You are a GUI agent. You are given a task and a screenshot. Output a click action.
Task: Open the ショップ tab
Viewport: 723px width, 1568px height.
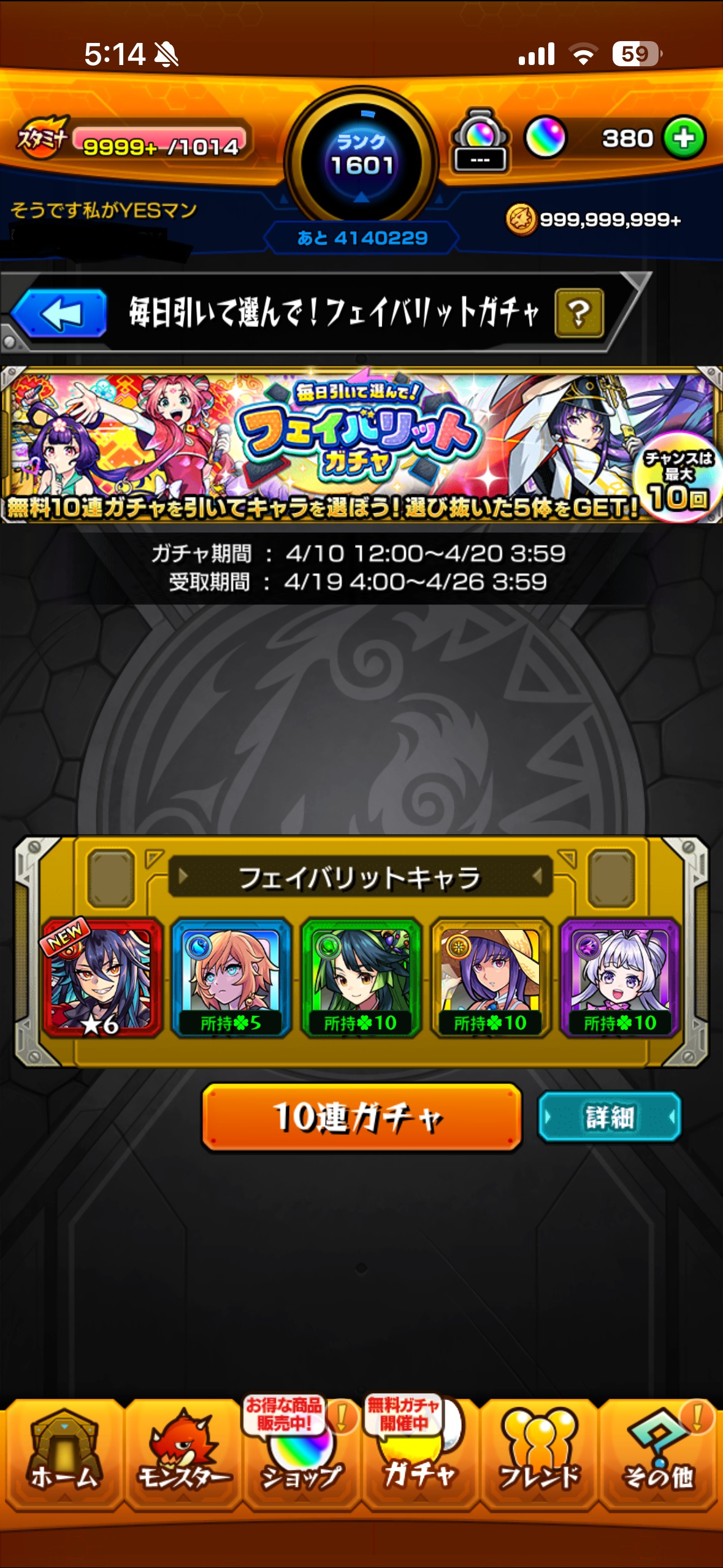300,1457
